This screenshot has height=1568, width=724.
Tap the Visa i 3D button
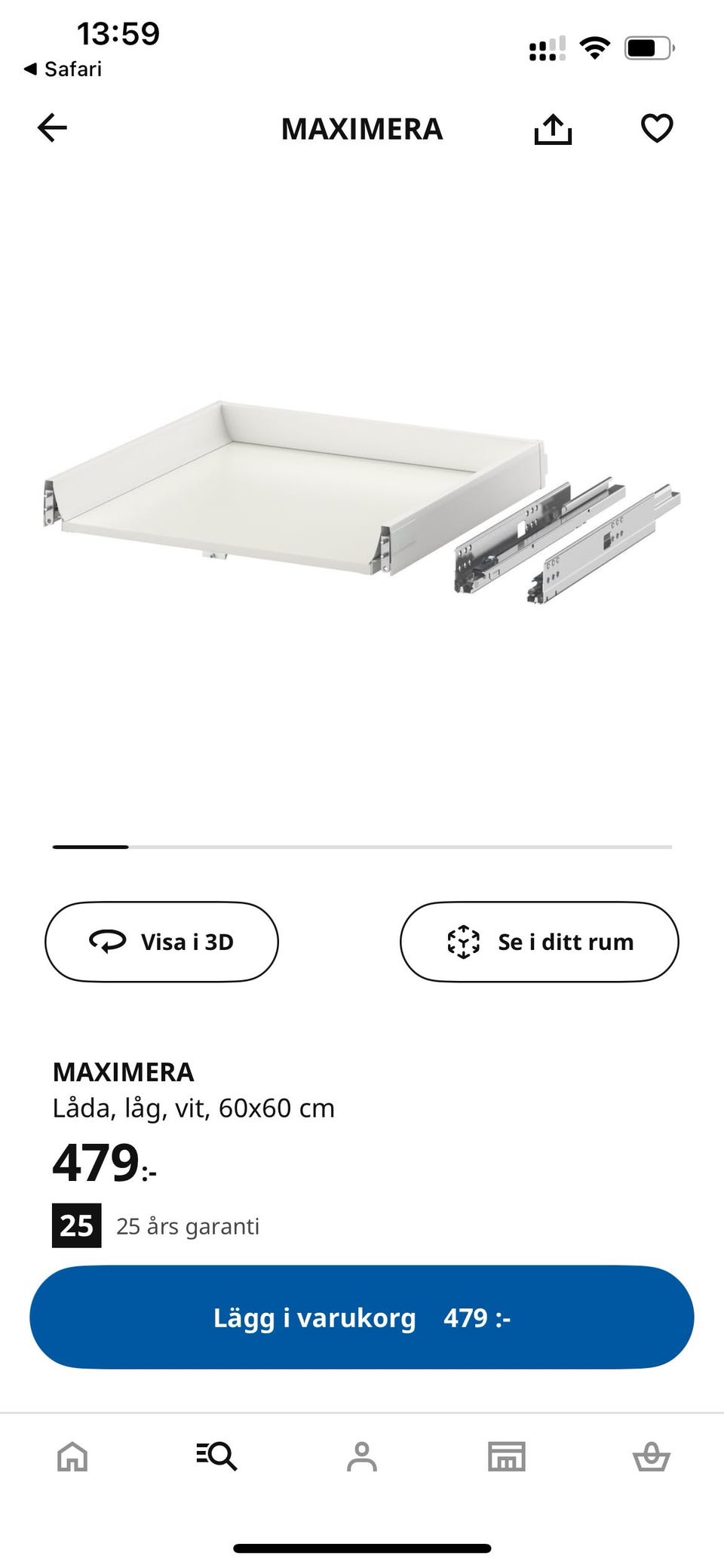(161, 942)
